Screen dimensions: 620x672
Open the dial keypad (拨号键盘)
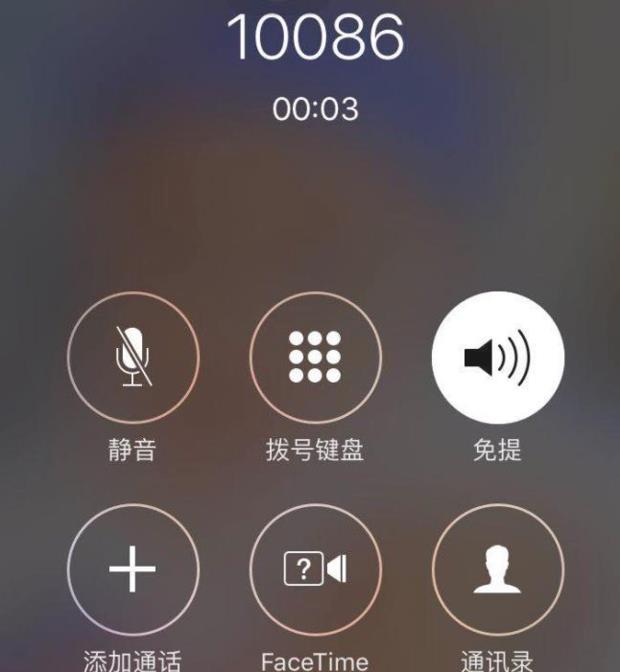[315, 358]
